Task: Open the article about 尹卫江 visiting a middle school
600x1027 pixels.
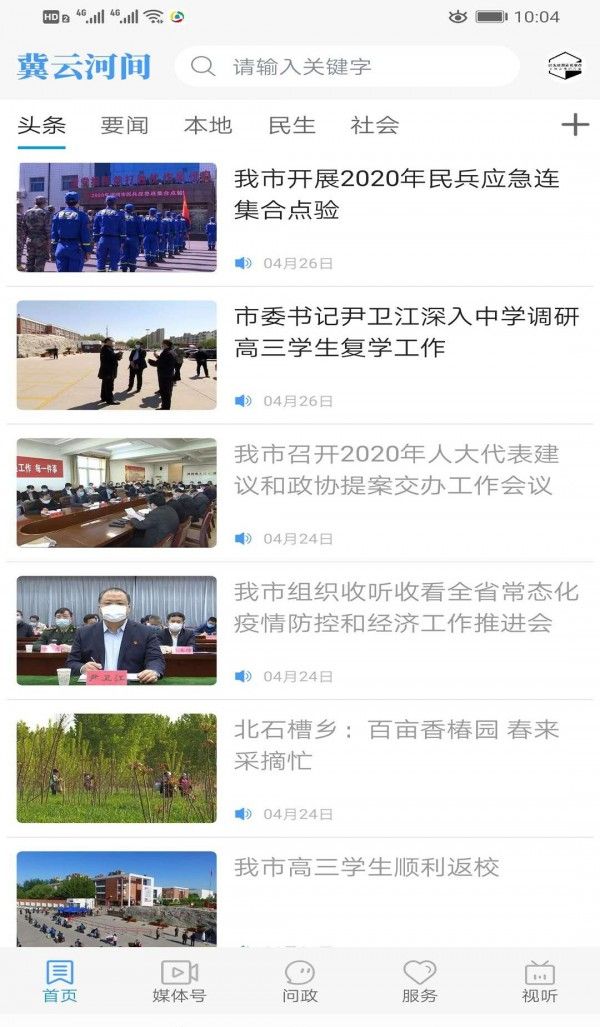Action: (x=406, y=332)
